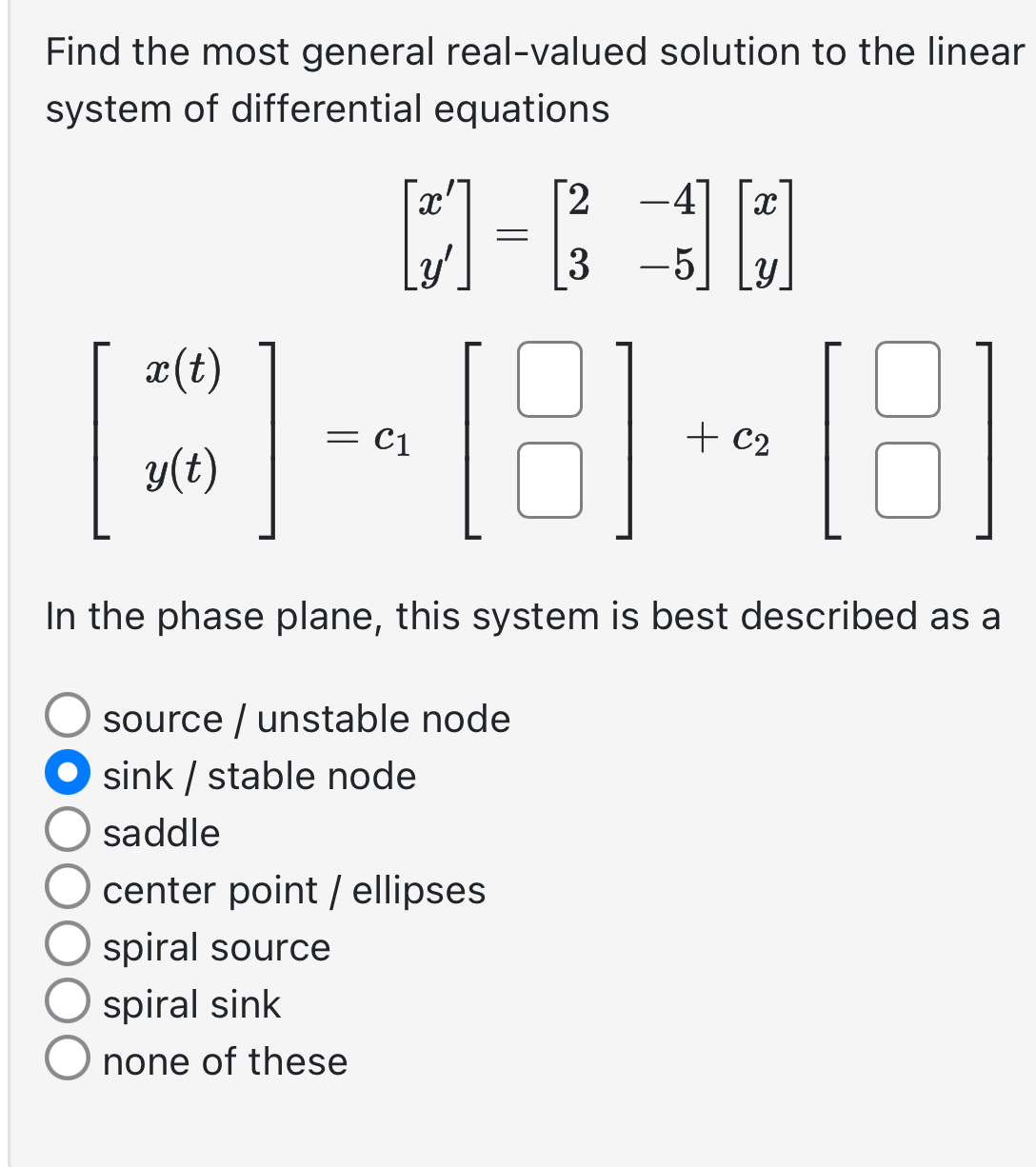This screenshot has width=1036, height=1167.
Task: Select the "center point / ellipses" radio button
Action: click(x=68, y=887)
